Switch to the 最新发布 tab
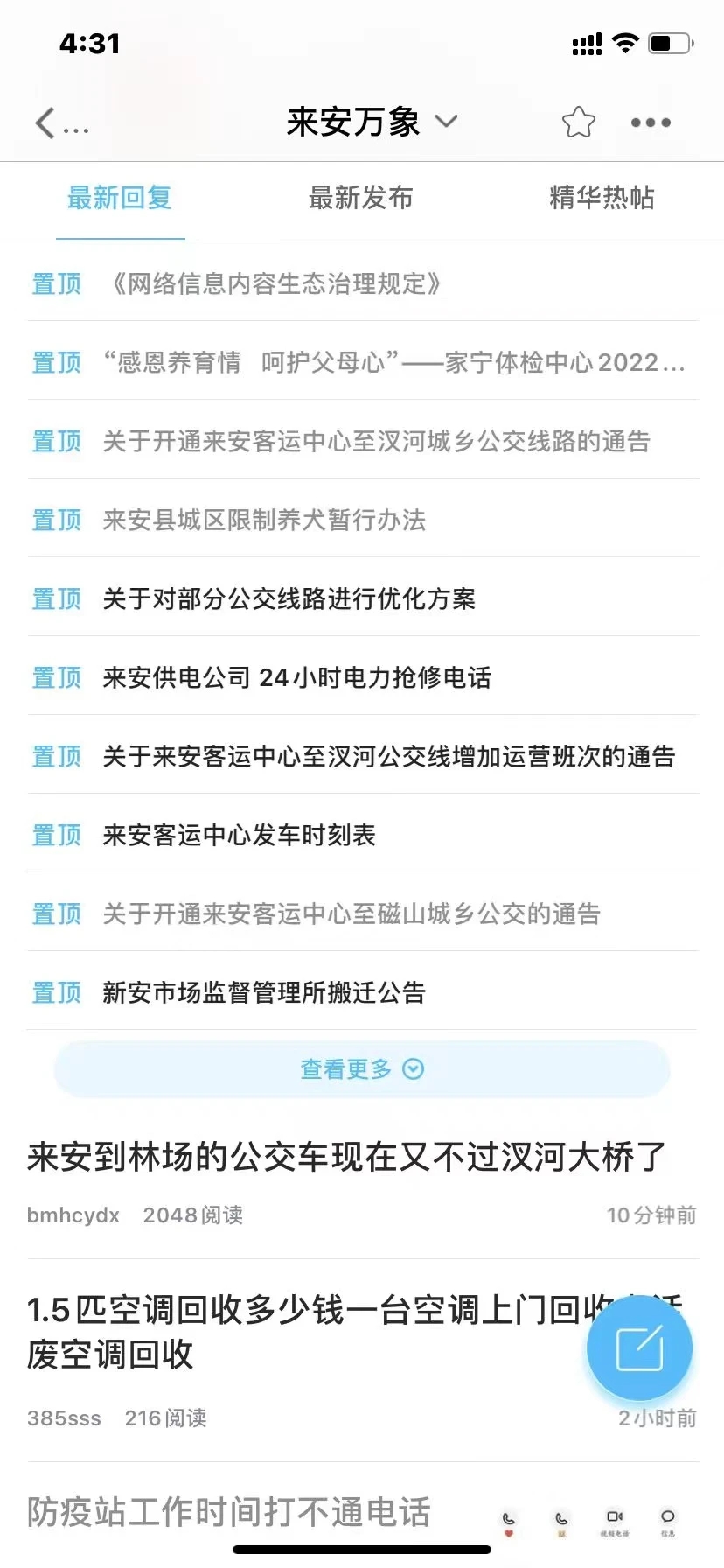This screenshot has width=724, height=1568. point(360,199)
